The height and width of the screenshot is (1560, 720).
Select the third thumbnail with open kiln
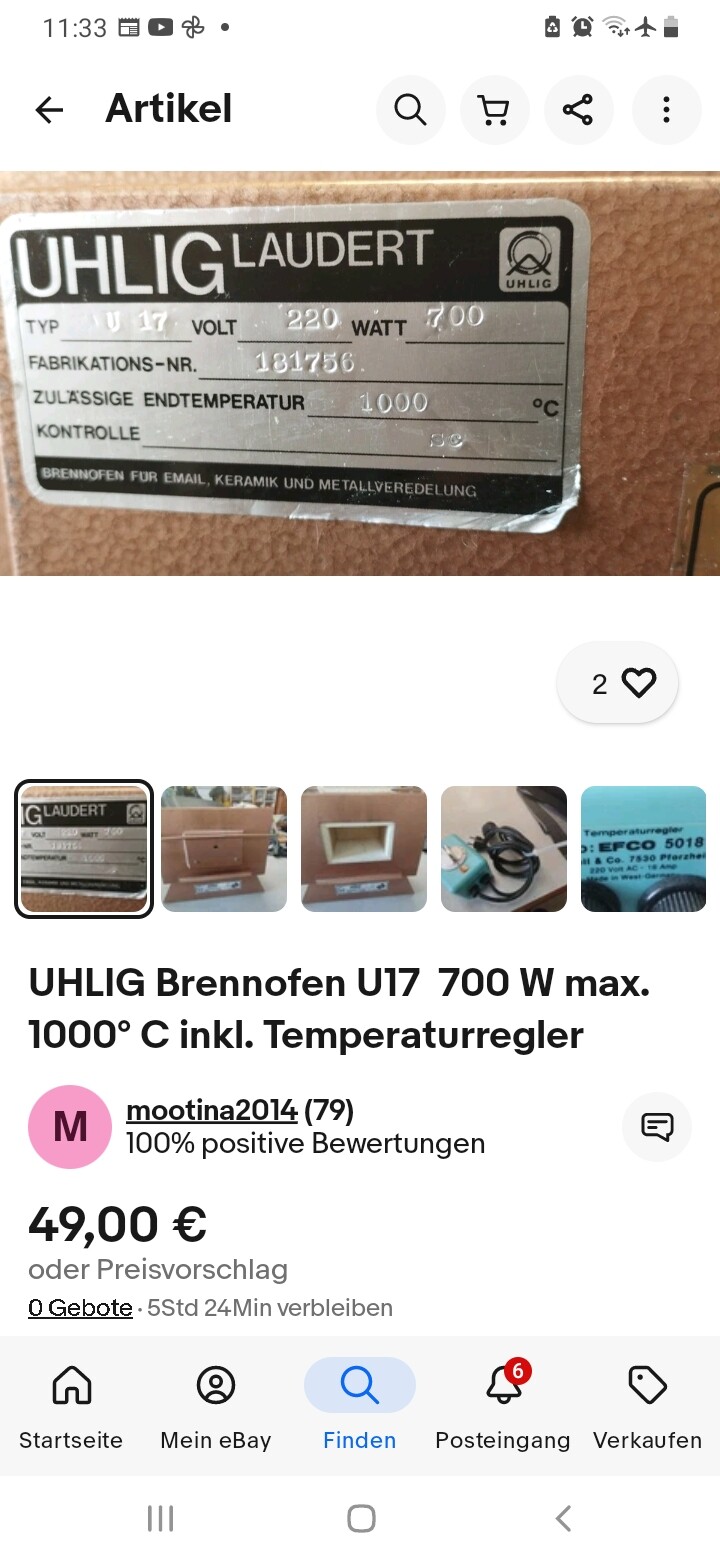364,849
